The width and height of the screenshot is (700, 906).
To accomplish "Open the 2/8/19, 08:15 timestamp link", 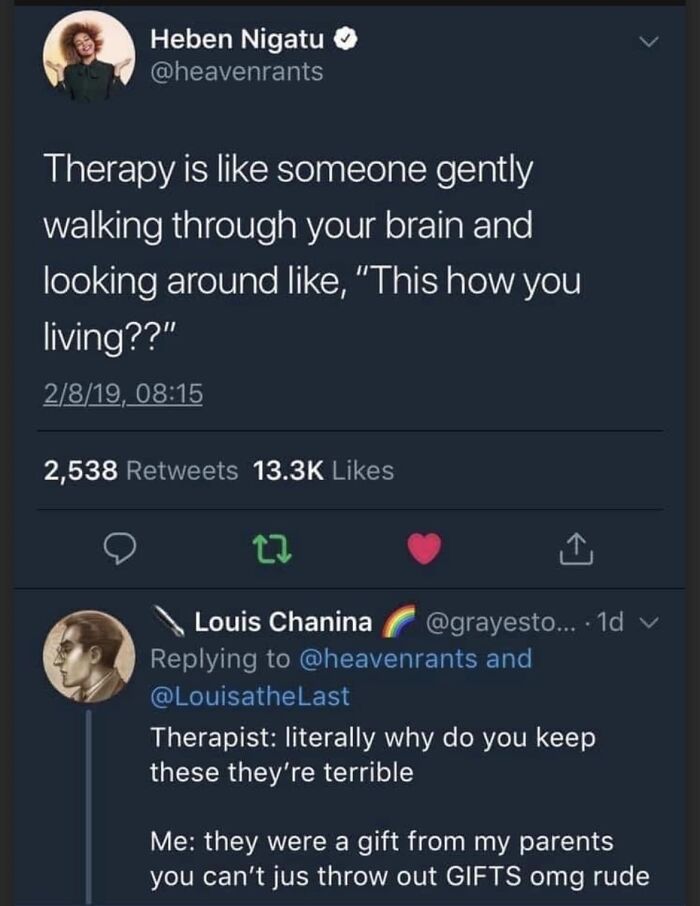I will [123, 394].
